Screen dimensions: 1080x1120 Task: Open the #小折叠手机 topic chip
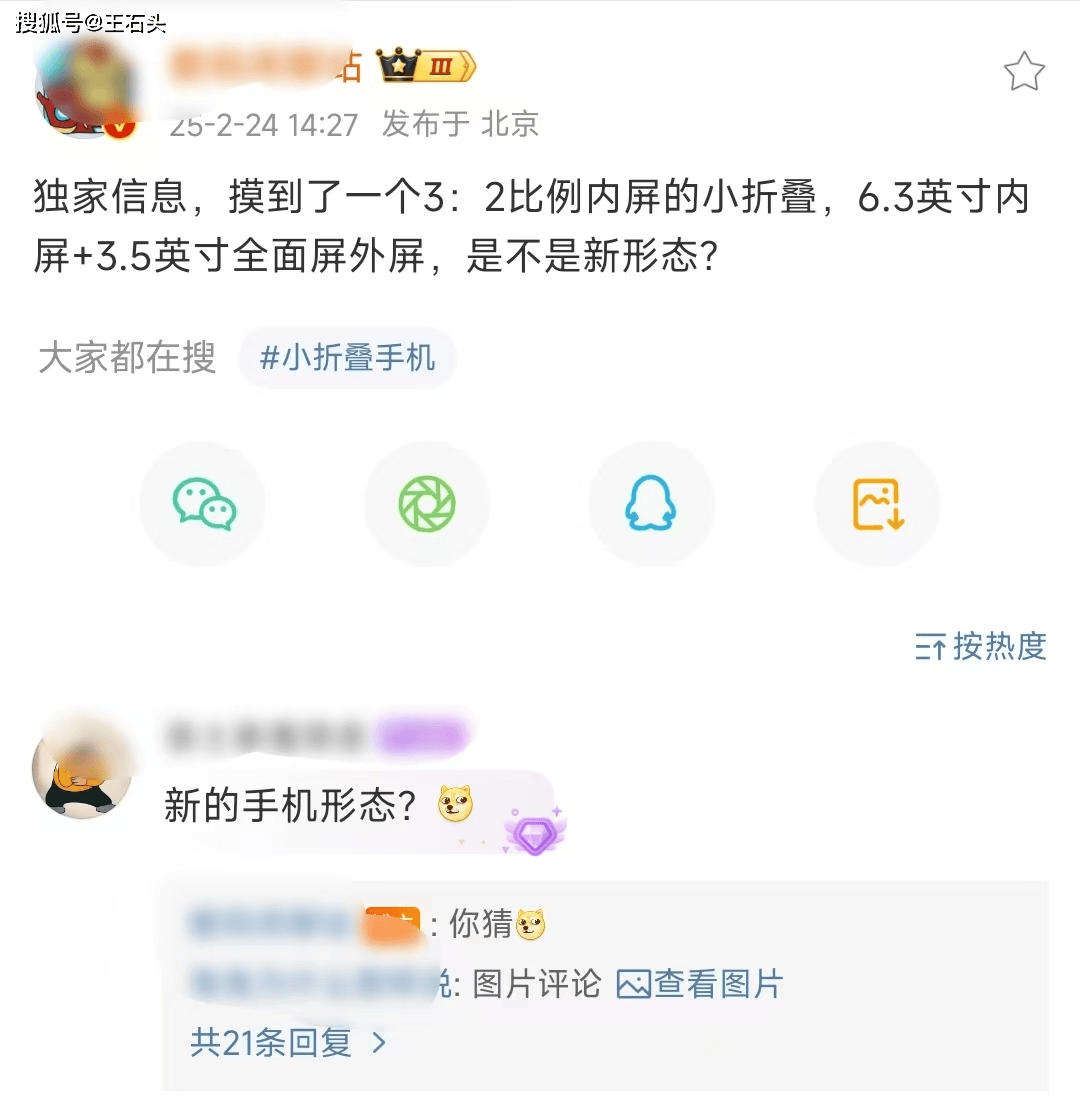point(347,358)
